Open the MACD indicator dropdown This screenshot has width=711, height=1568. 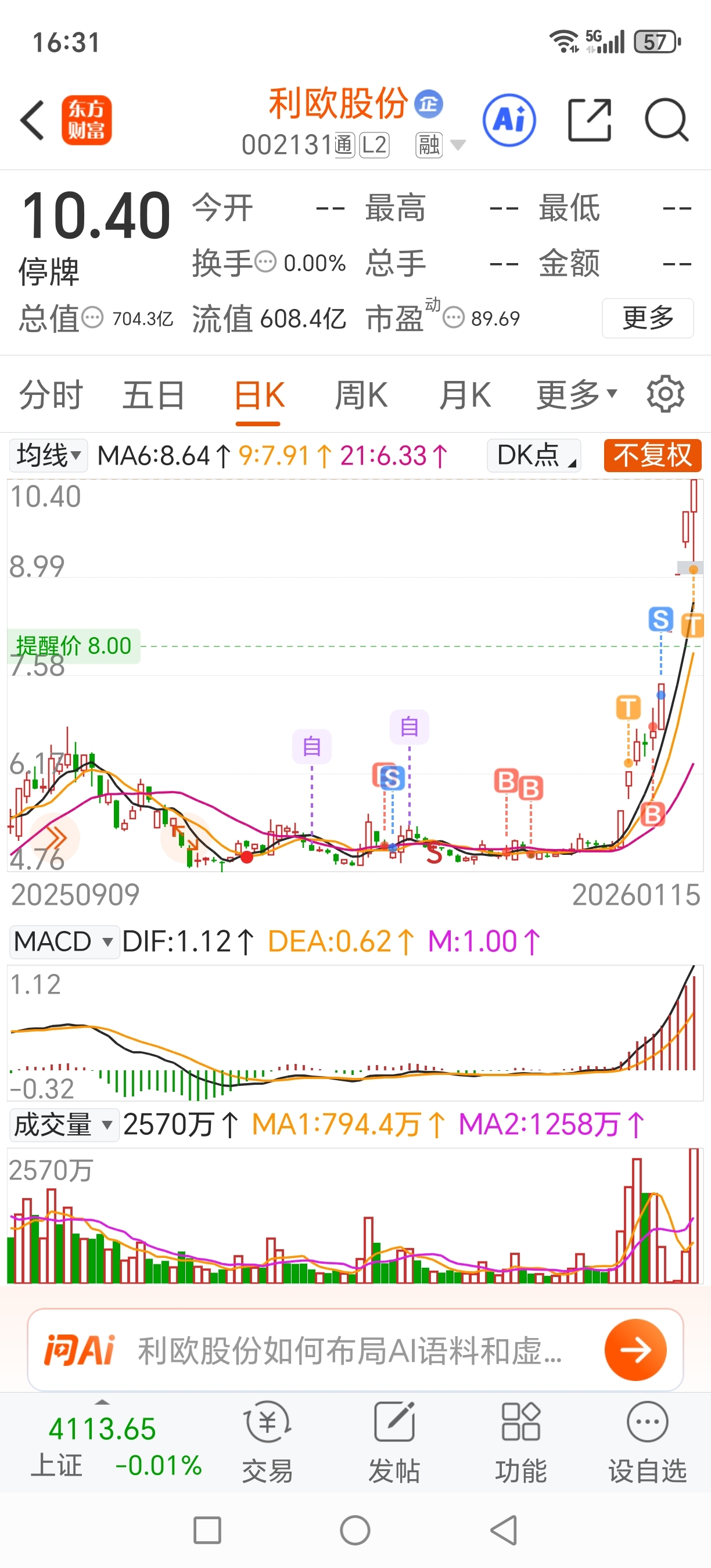(63, 941)
